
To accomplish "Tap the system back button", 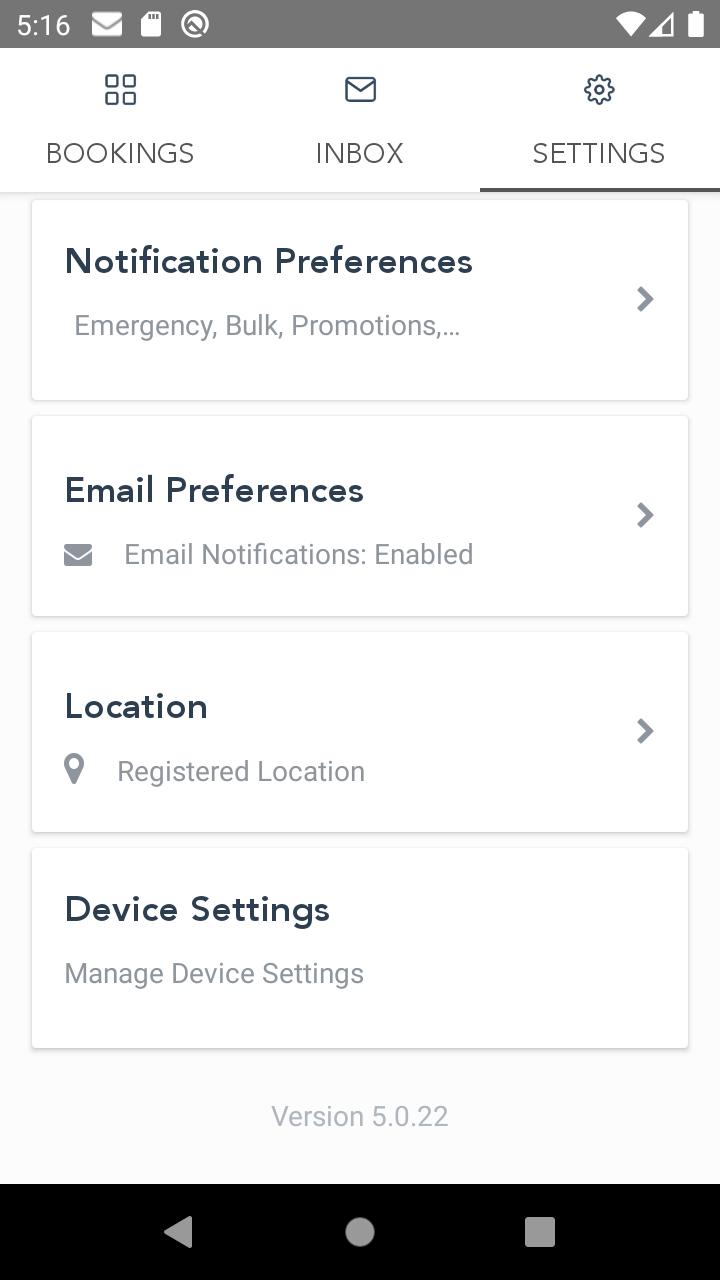I will click(x=179, y=1232).
